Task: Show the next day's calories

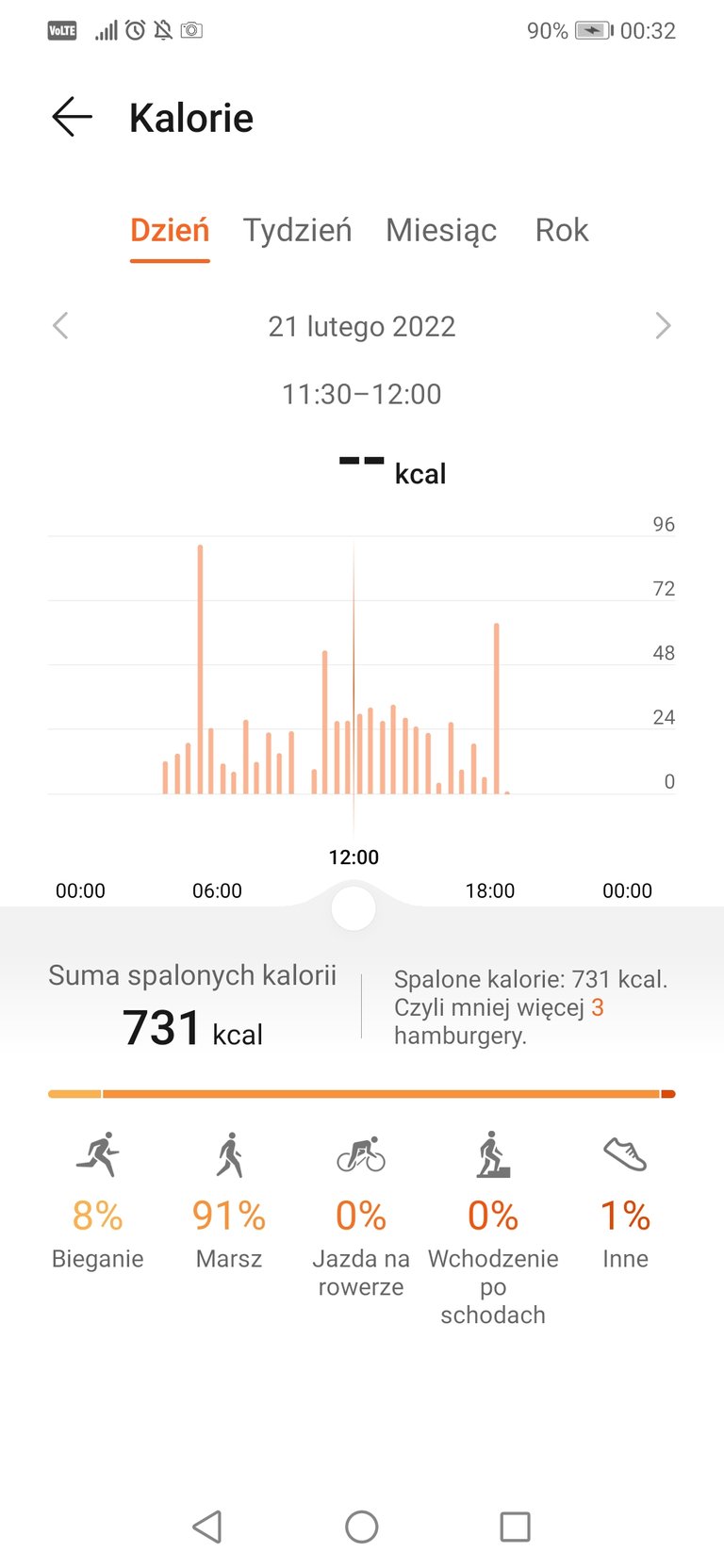Action: [663, 326]
